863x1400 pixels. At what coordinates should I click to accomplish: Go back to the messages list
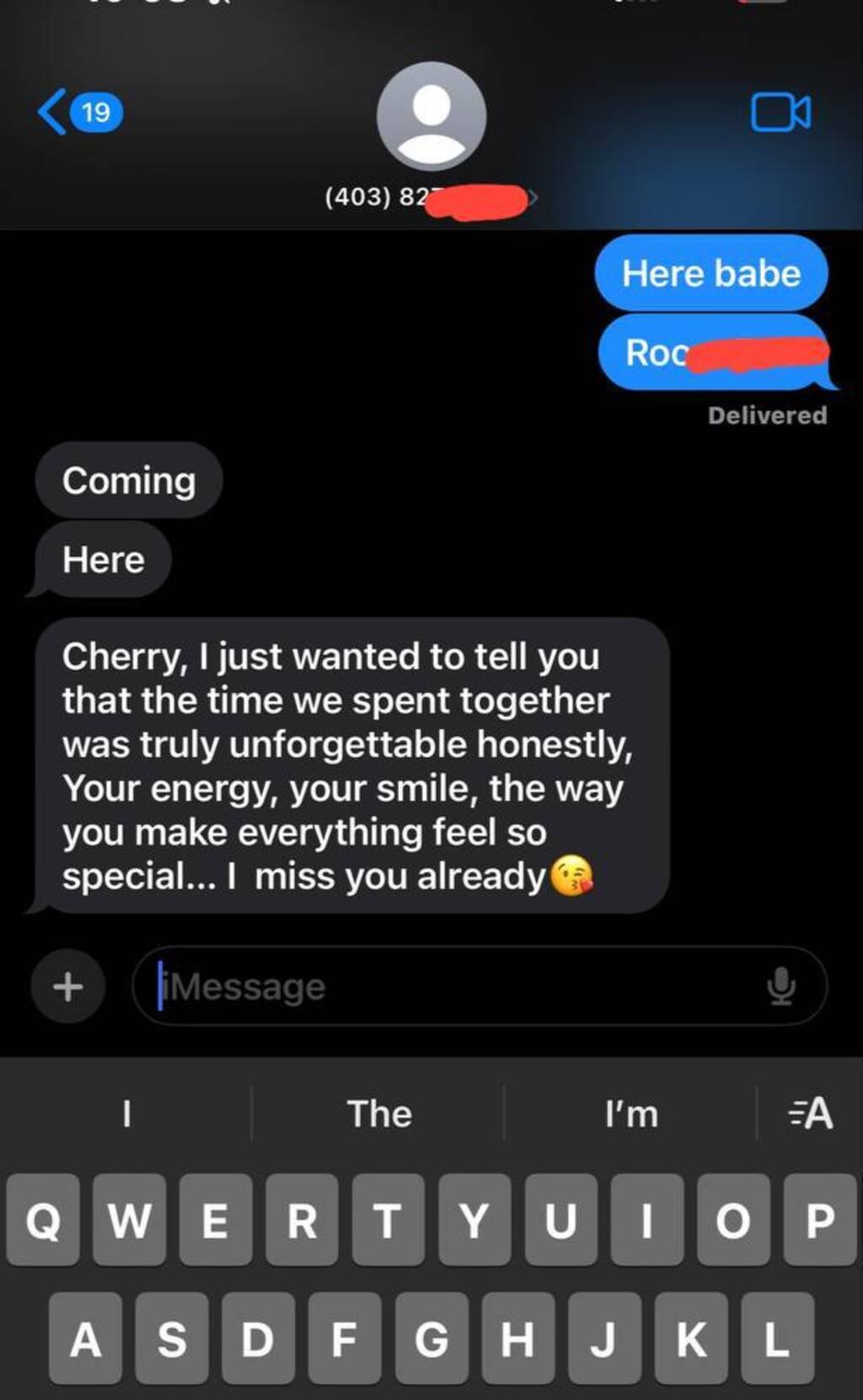[x=80, y=112]
